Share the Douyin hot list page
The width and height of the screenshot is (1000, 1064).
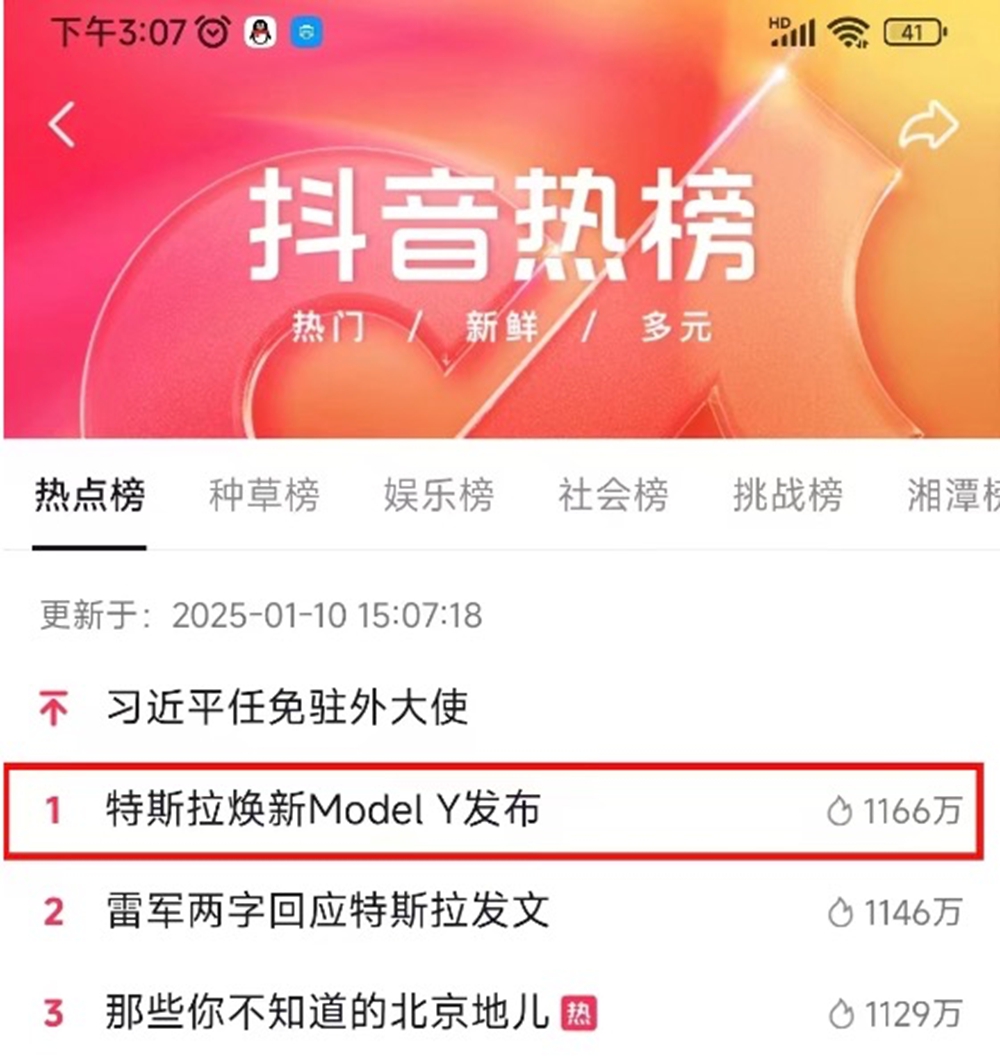tap(927, 128)
